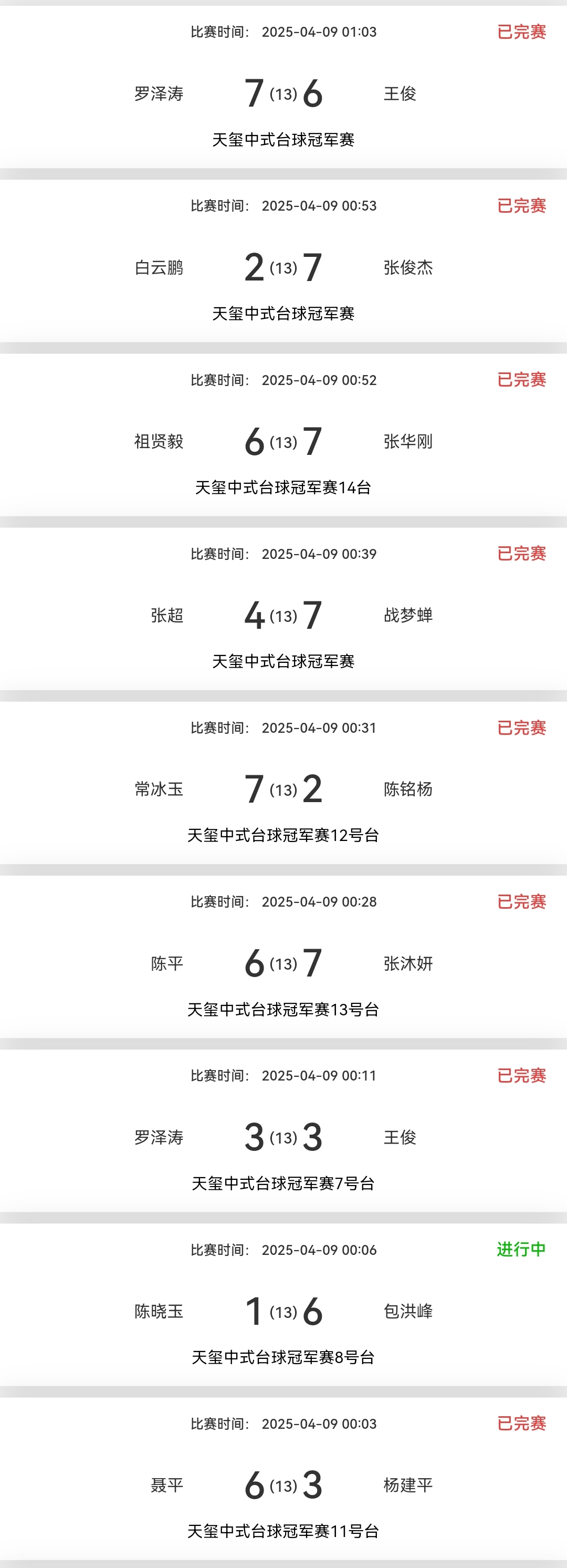
Task: Open the 罗泽涛 vs 王俊 match on 7号台
Action: point(283,1137)
